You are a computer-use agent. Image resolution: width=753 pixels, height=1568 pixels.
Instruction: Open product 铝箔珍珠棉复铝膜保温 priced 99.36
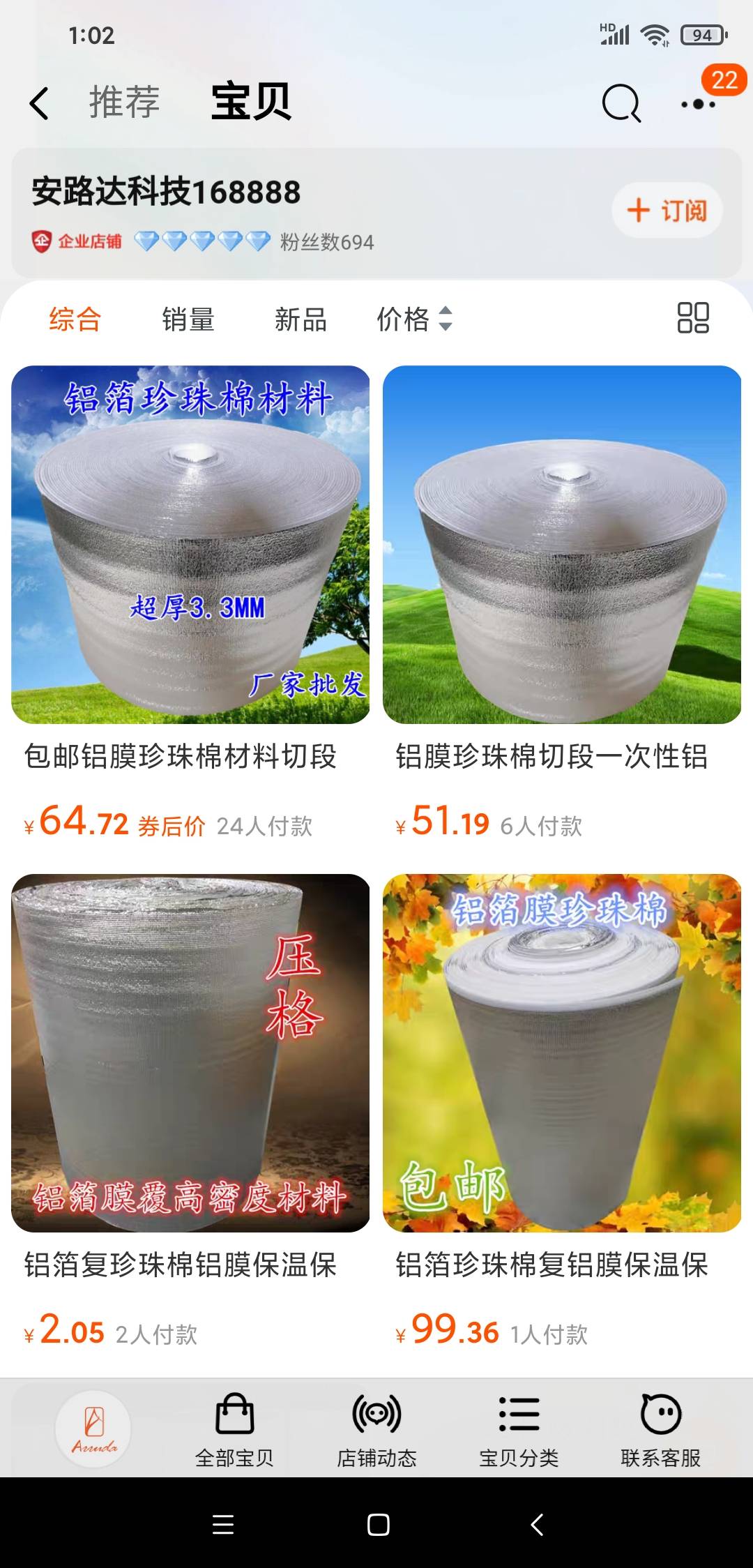pyautogui.click(x=561, y=1053)
